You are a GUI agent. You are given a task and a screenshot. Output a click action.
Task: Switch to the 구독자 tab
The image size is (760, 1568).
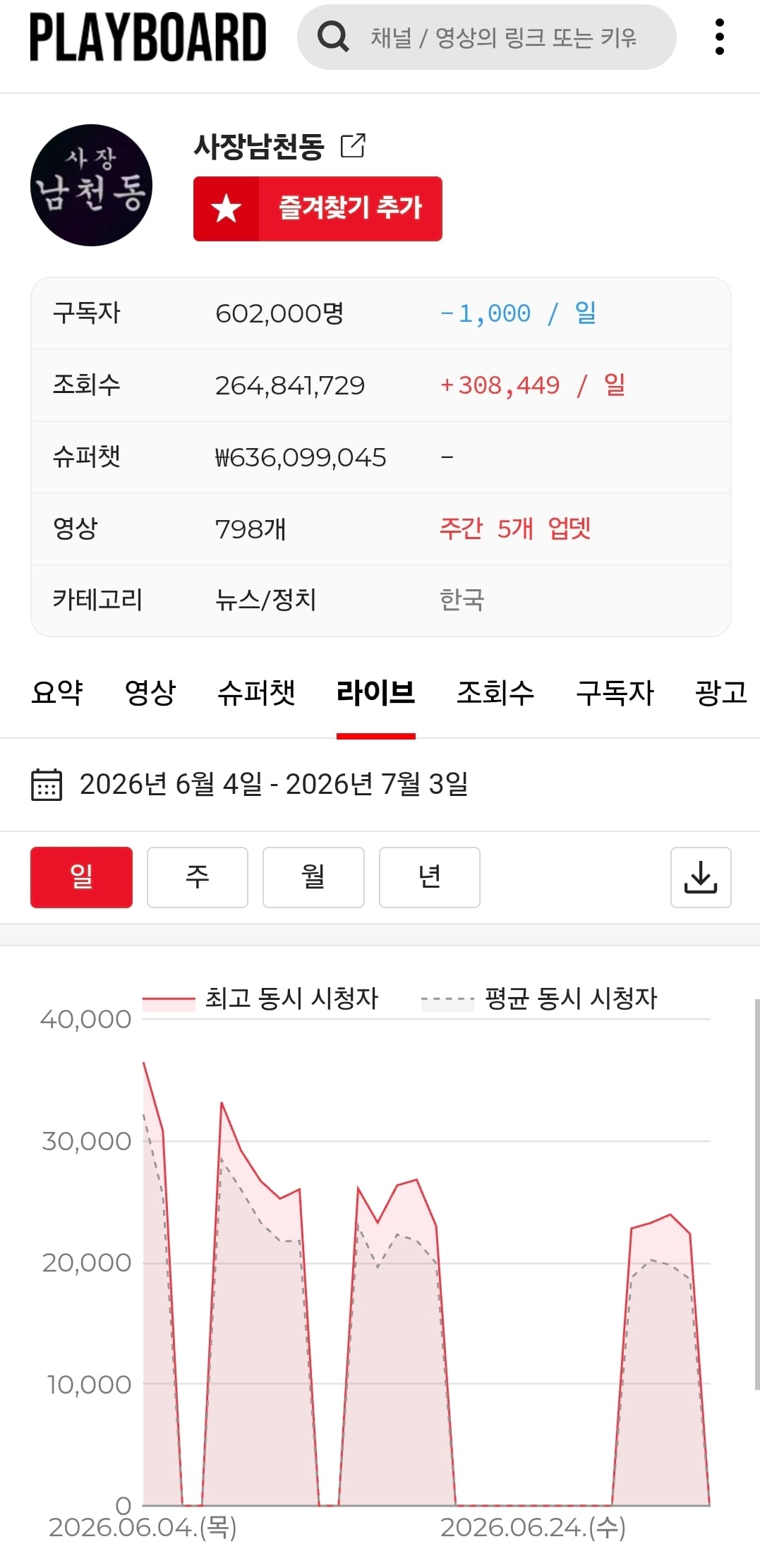coord(615,692)
